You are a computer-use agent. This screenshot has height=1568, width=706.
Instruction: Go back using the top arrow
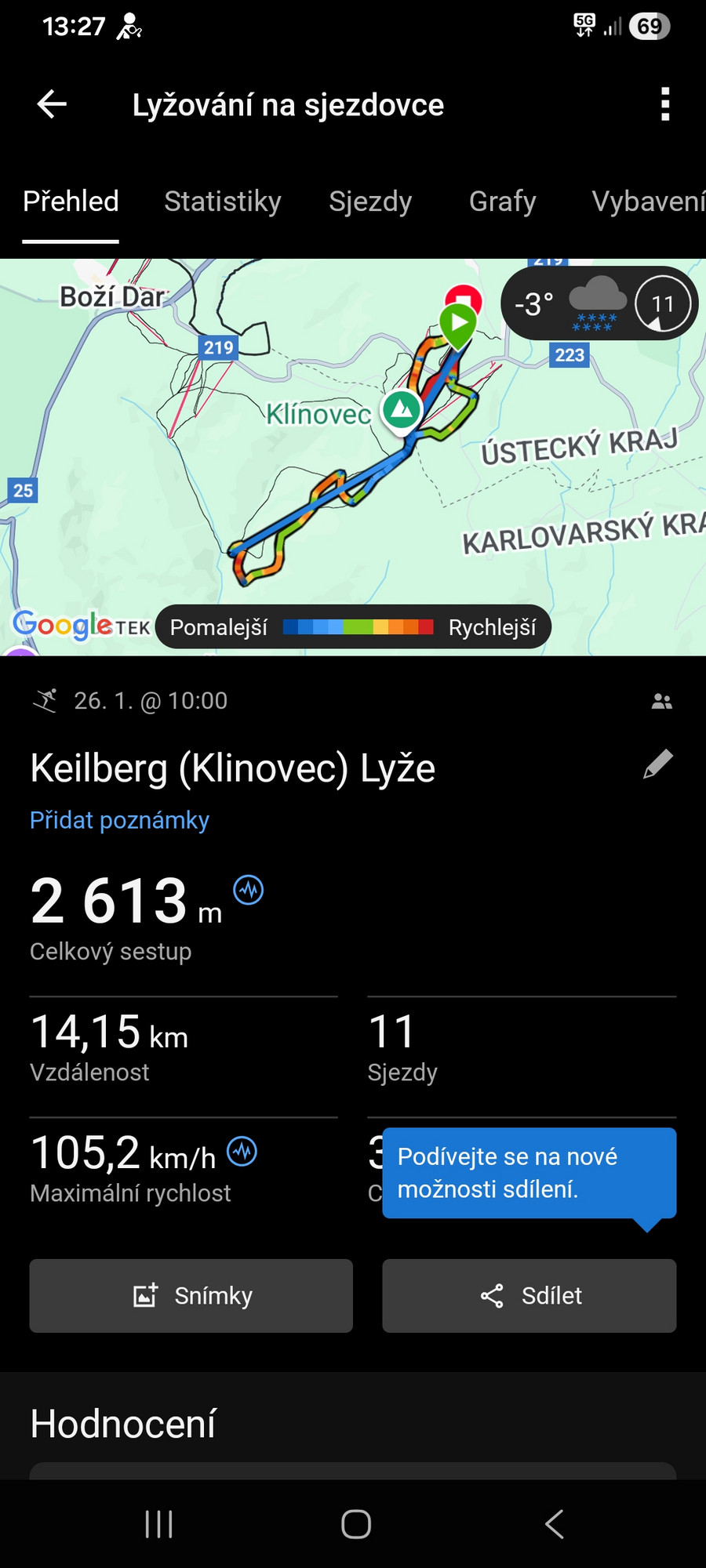(x=52, y=104)
